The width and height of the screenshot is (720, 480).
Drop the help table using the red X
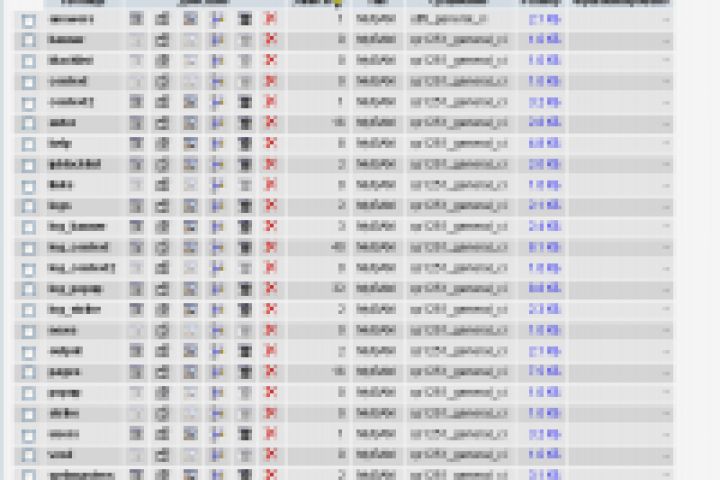click(270, 143)
